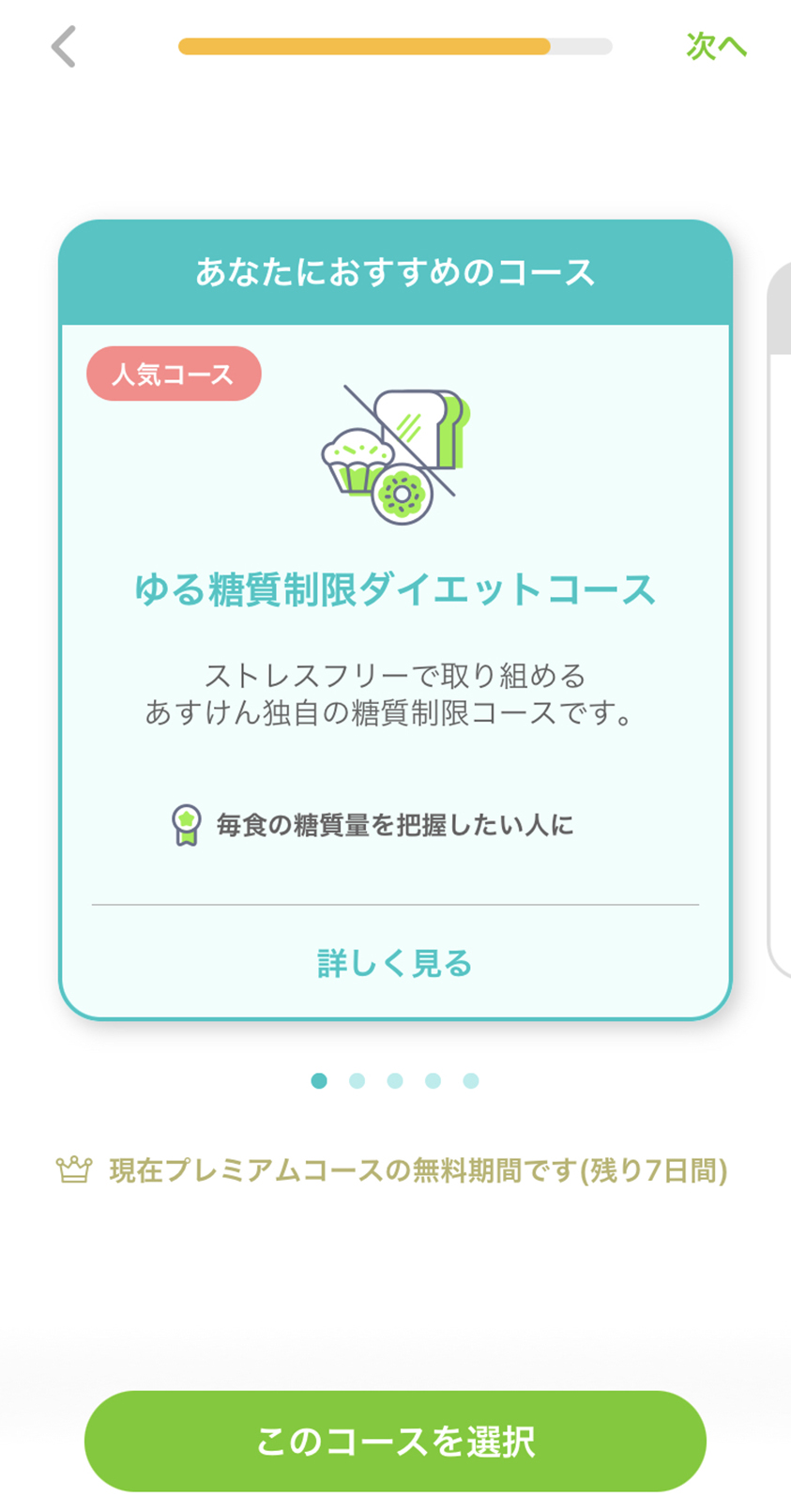
Task: Select this course with このコースを選択
Action: [x=395, y=1441]
